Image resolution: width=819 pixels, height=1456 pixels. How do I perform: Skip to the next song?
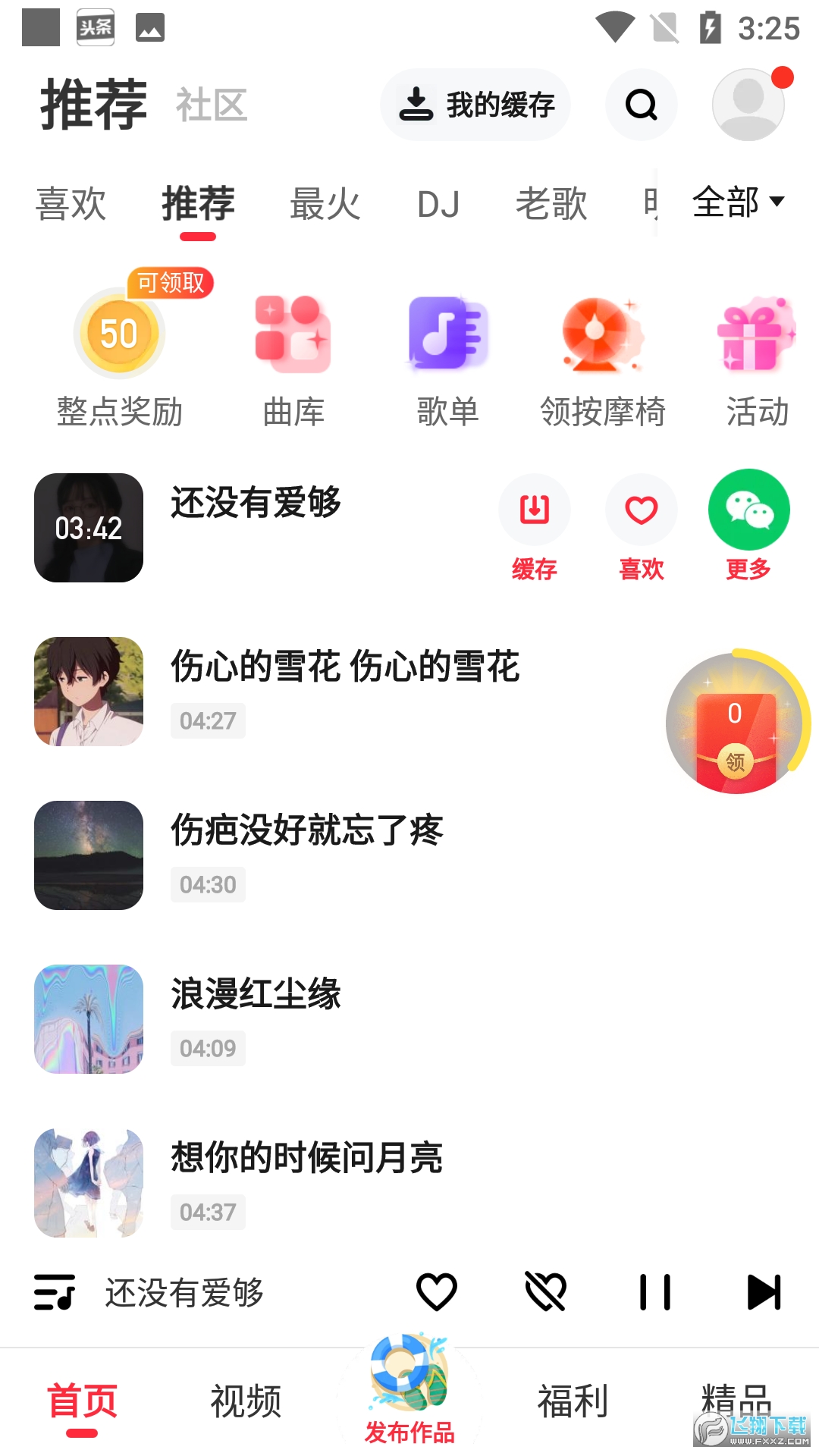click(x=764, y=1292)
